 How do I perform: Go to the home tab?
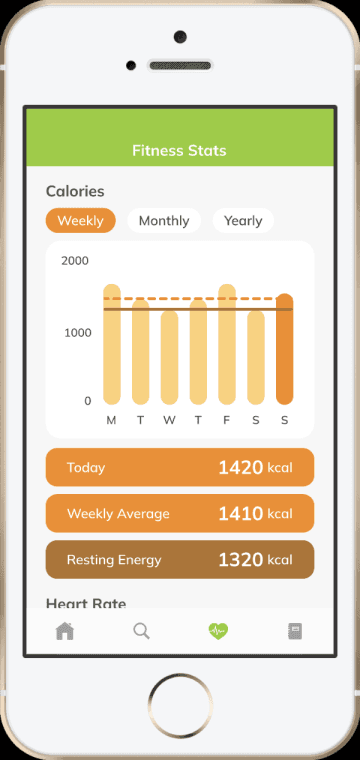[x=65, y=631]
